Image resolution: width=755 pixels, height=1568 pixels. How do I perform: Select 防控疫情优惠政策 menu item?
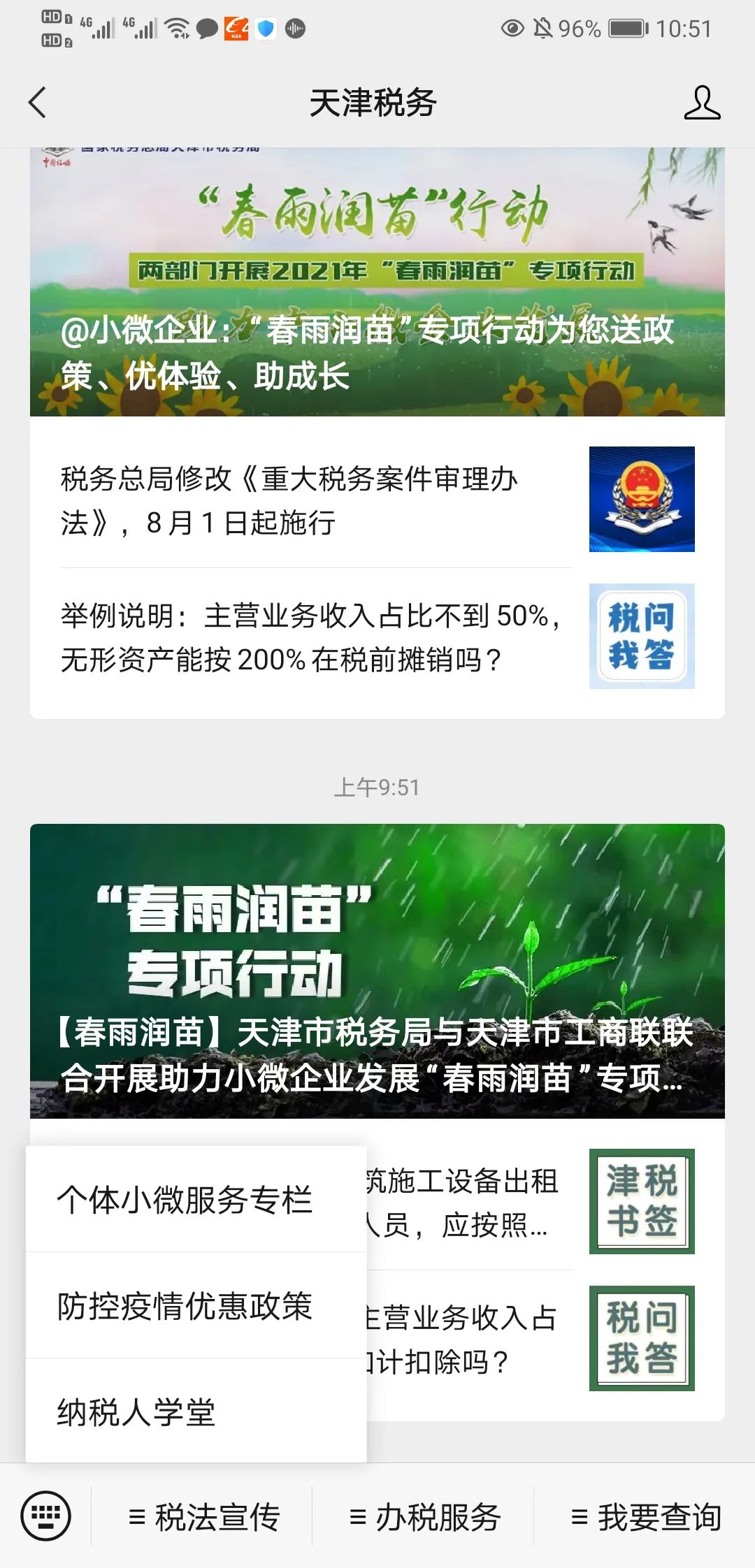pyautogui.click(x=185, y=1306)
